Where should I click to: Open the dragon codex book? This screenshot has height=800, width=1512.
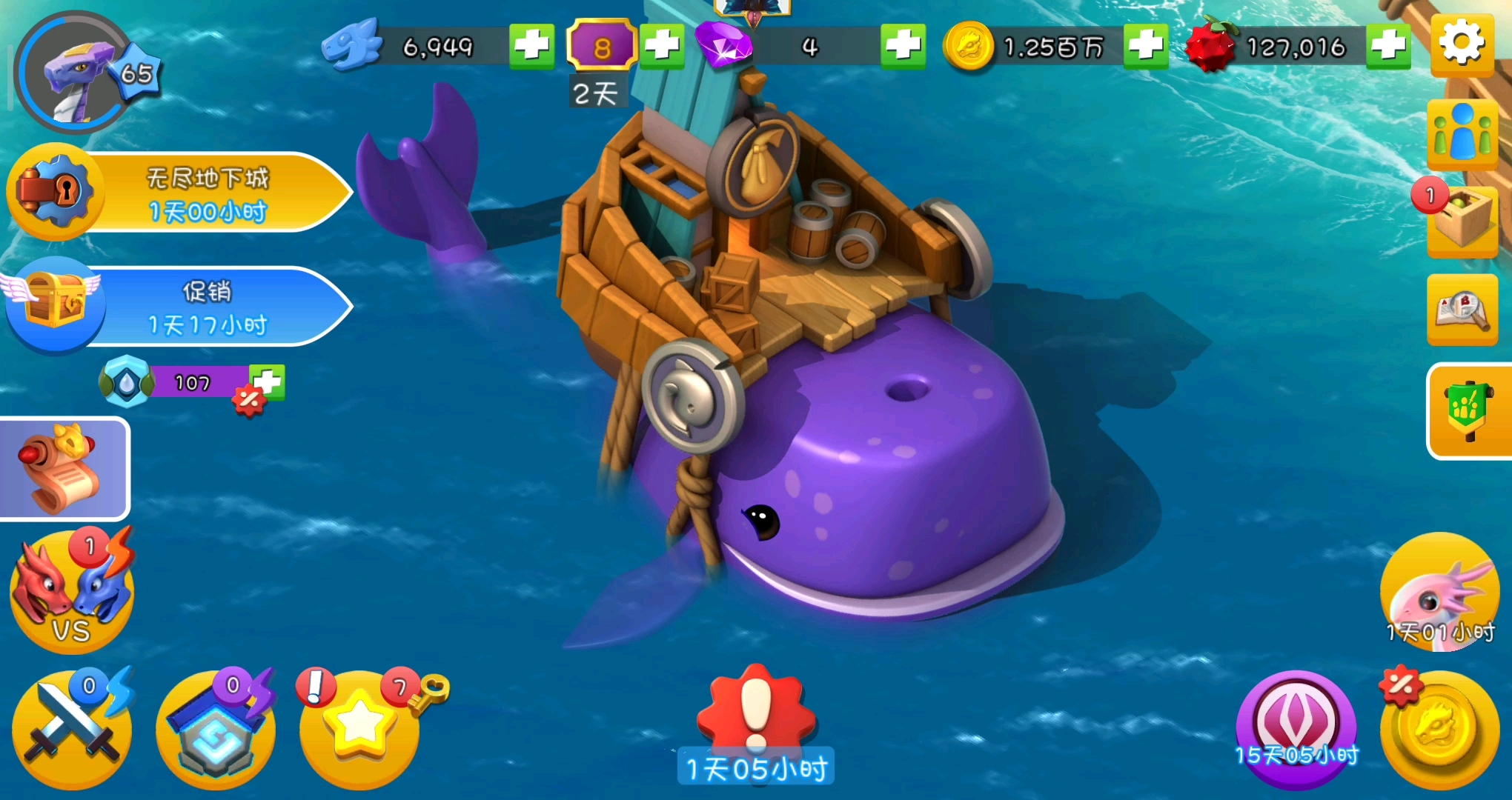1462,310
